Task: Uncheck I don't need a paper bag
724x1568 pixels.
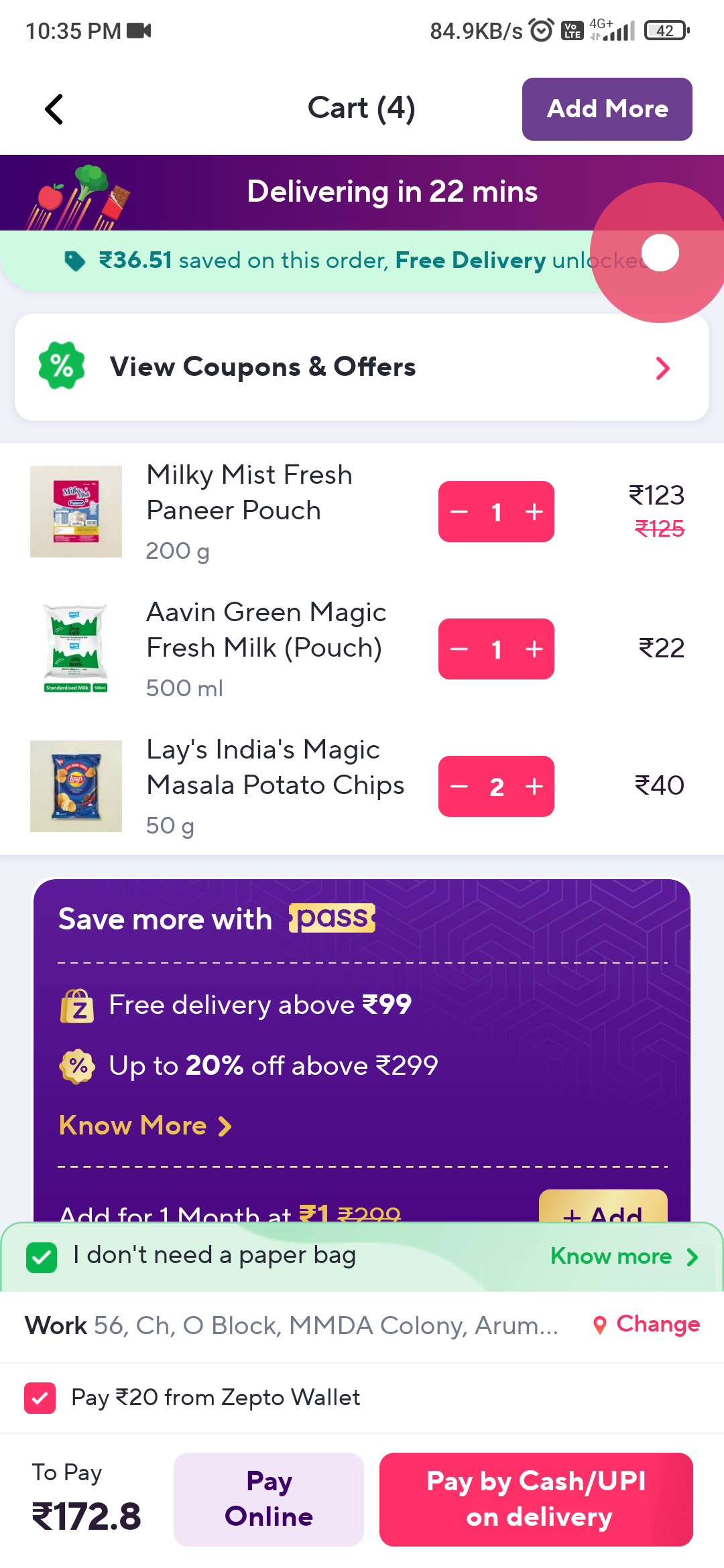Action: click(x=42, y=1257)
